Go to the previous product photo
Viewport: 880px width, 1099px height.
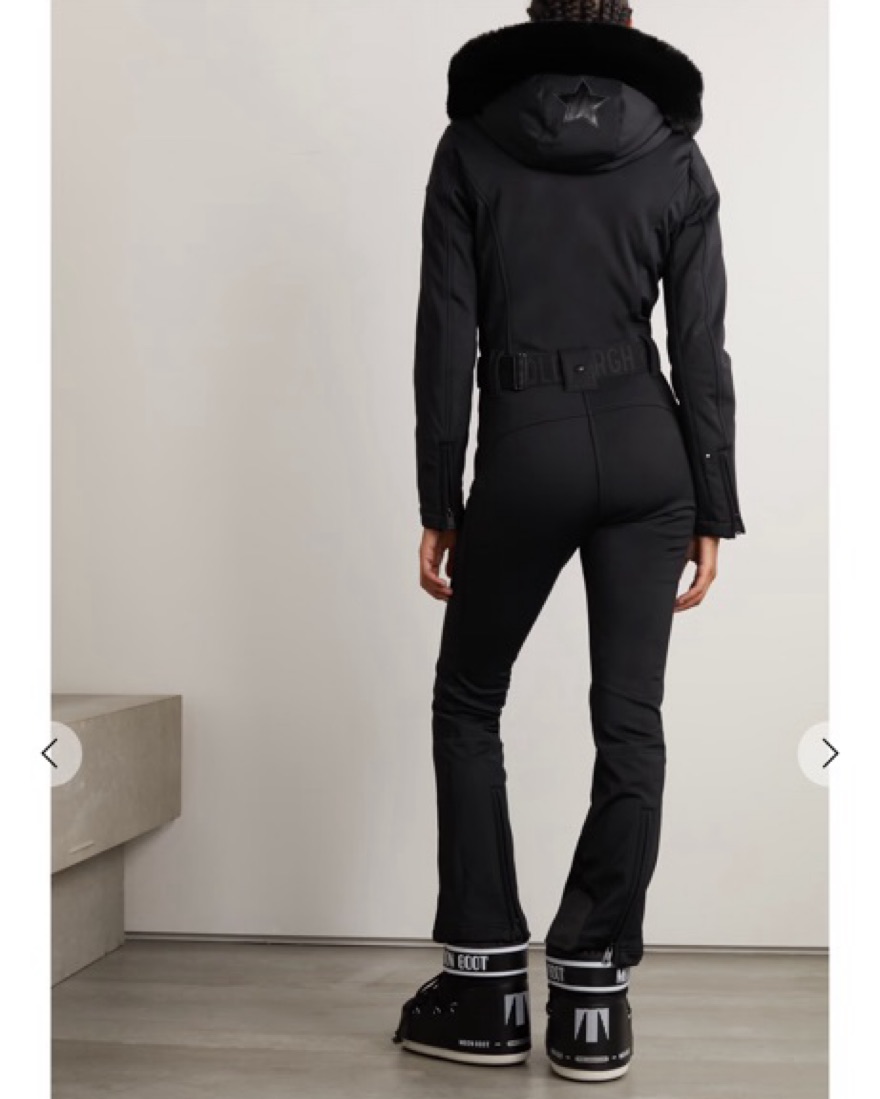(x=52, y=754)
